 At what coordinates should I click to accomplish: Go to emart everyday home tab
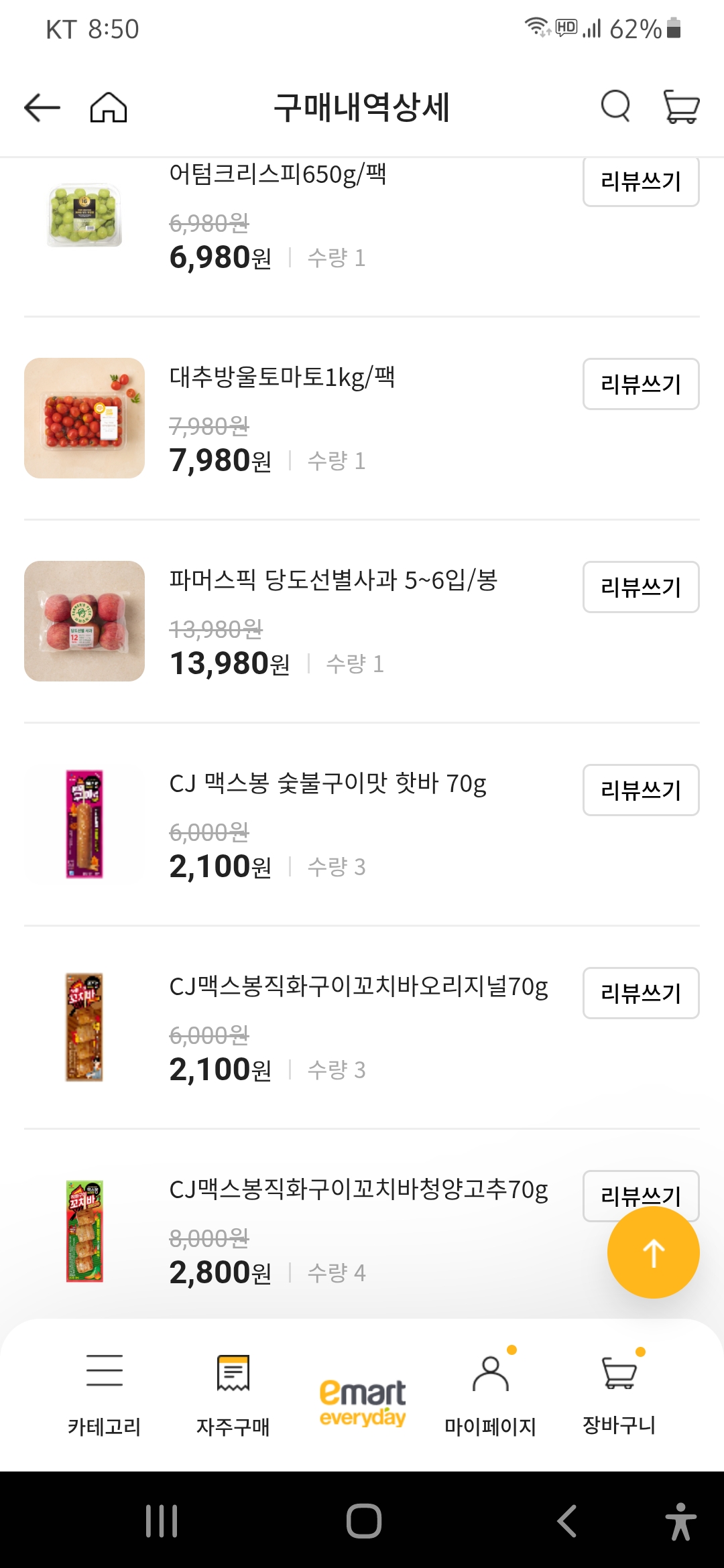pos(362,1402)
